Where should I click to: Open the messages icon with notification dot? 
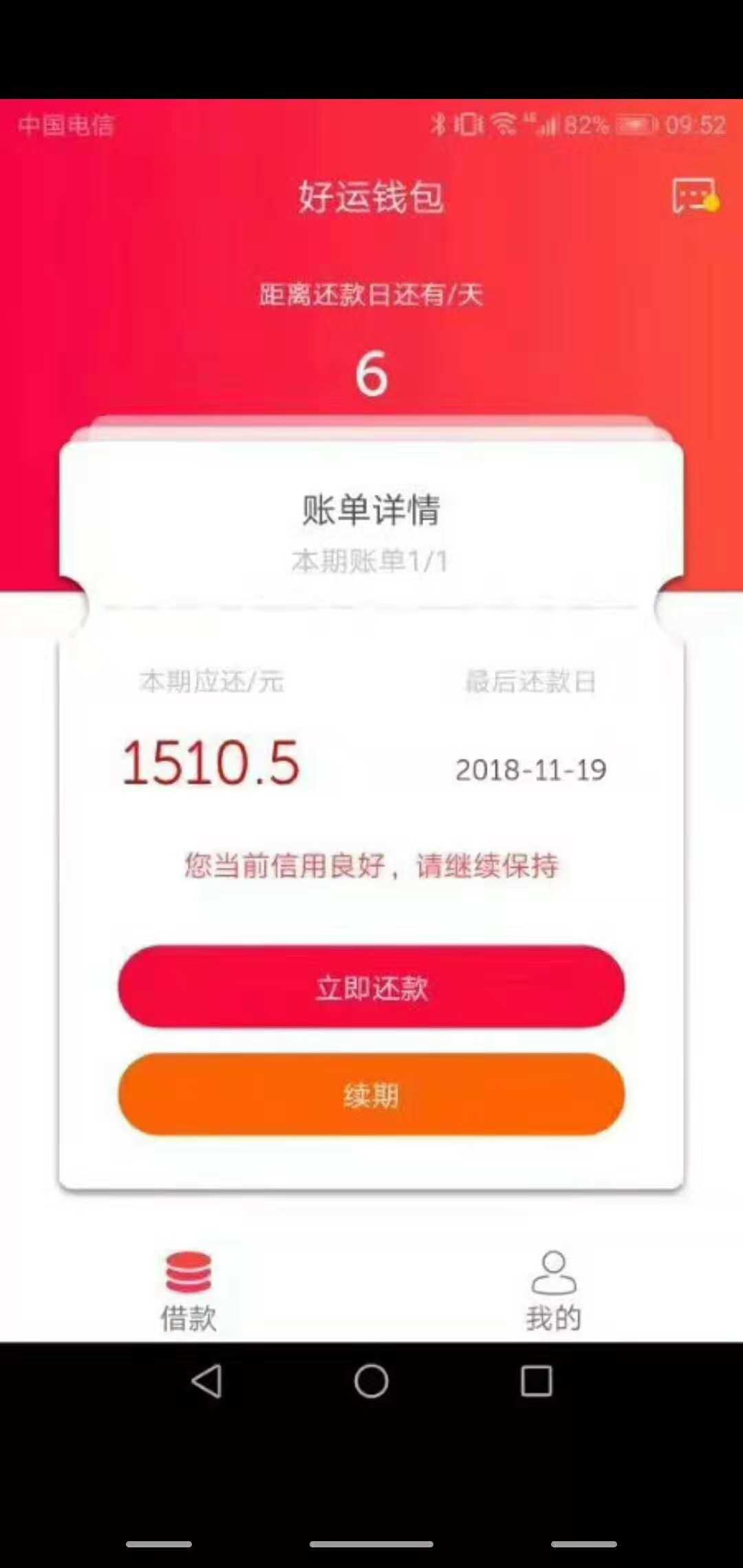tap(696, 197)
